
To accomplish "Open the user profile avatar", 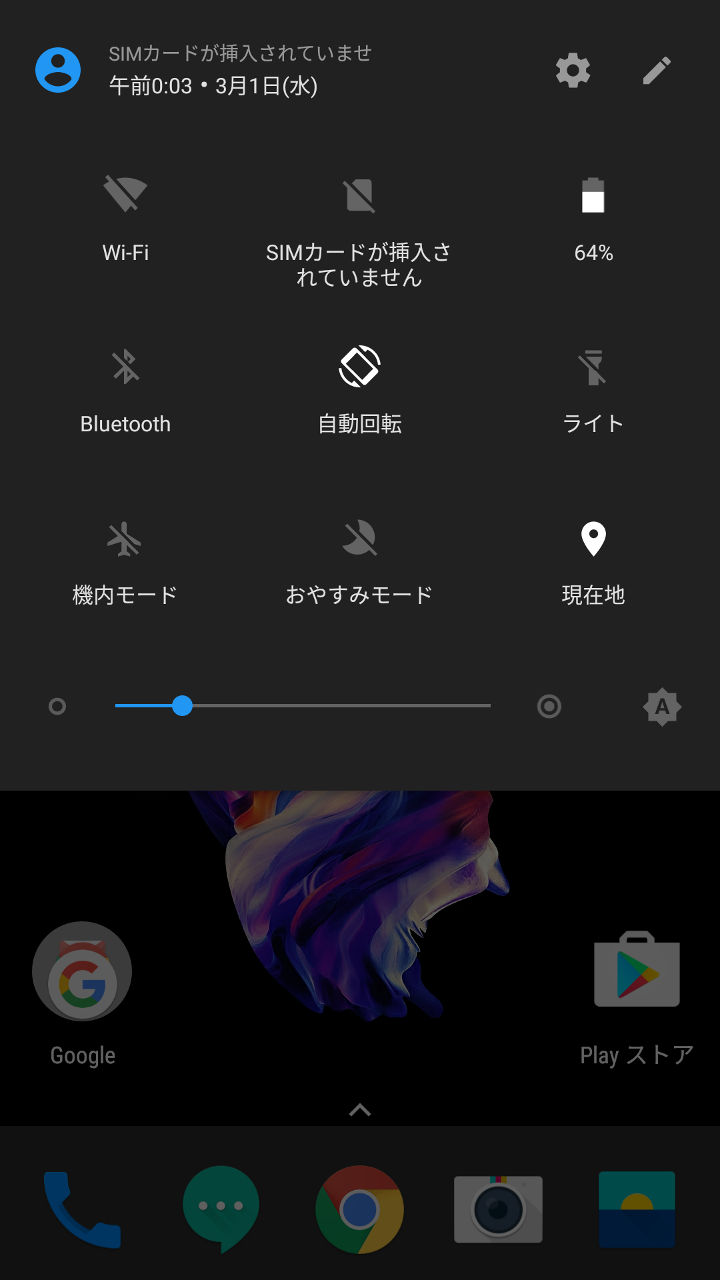I will click(58, 70).
